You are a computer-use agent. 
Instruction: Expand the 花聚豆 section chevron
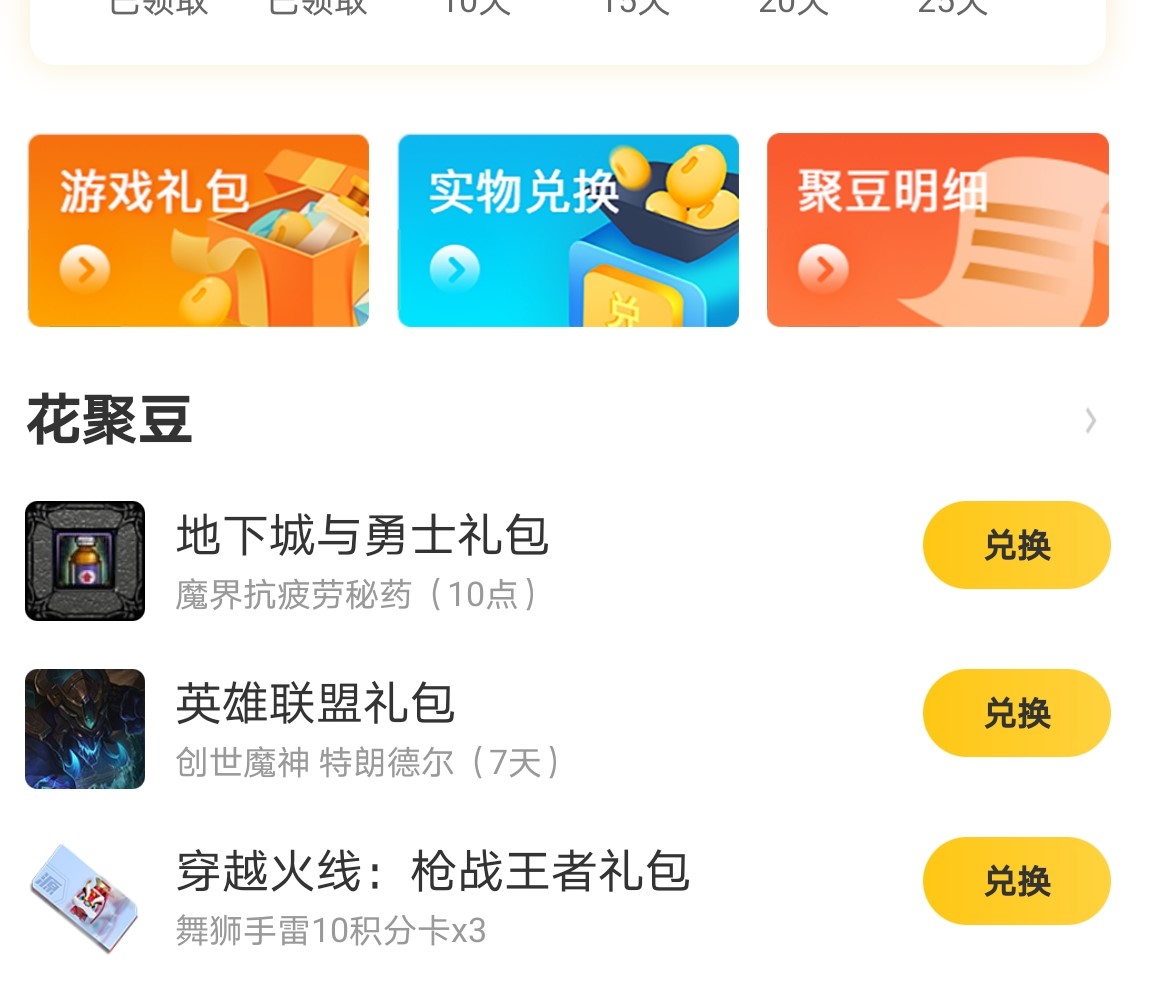(x=1090, y=421)
